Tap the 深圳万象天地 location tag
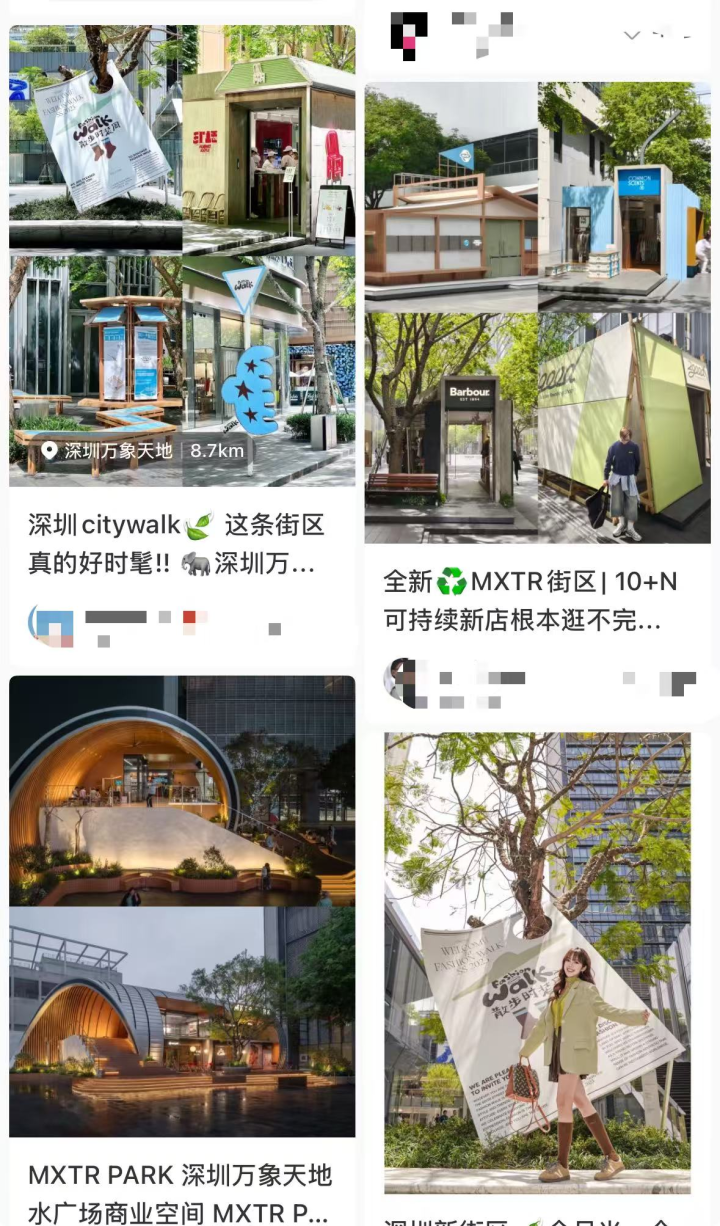Image resolution: width=720 pixels, height=1226 pixels. [135, 451]
